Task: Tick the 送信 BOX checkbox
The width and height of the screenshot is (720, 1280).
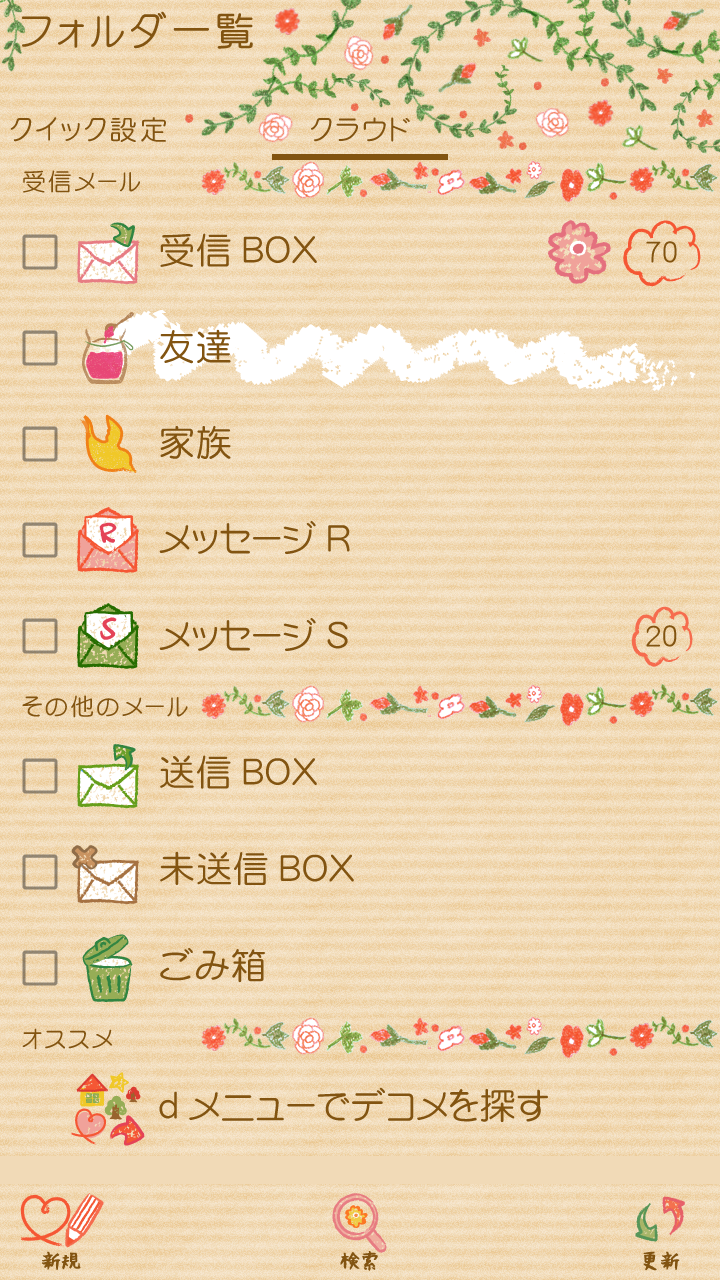Action: coord(40,775)
